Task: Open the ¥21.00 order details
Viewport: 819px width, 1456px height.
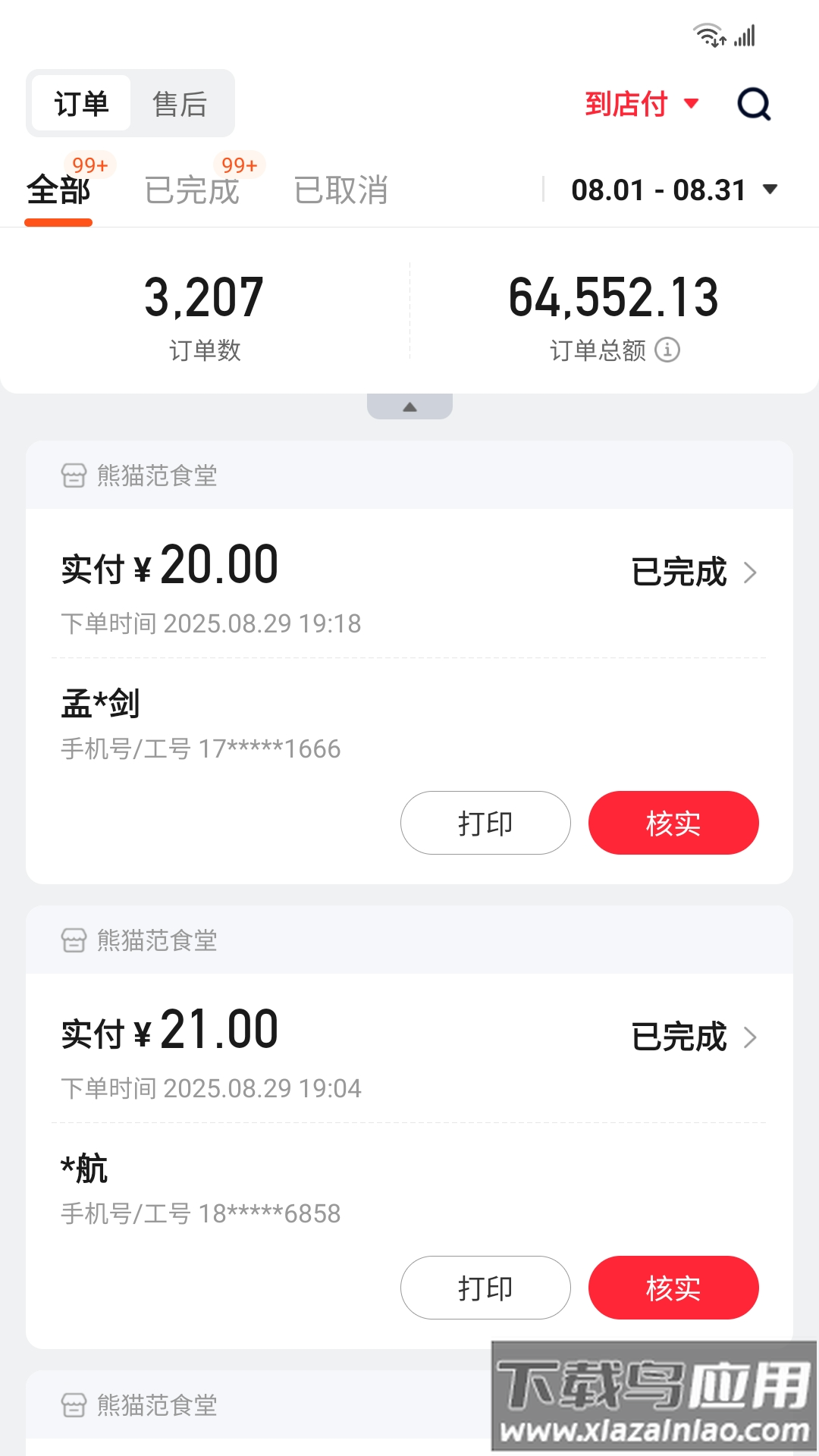Action: [x=693, y=1037]
